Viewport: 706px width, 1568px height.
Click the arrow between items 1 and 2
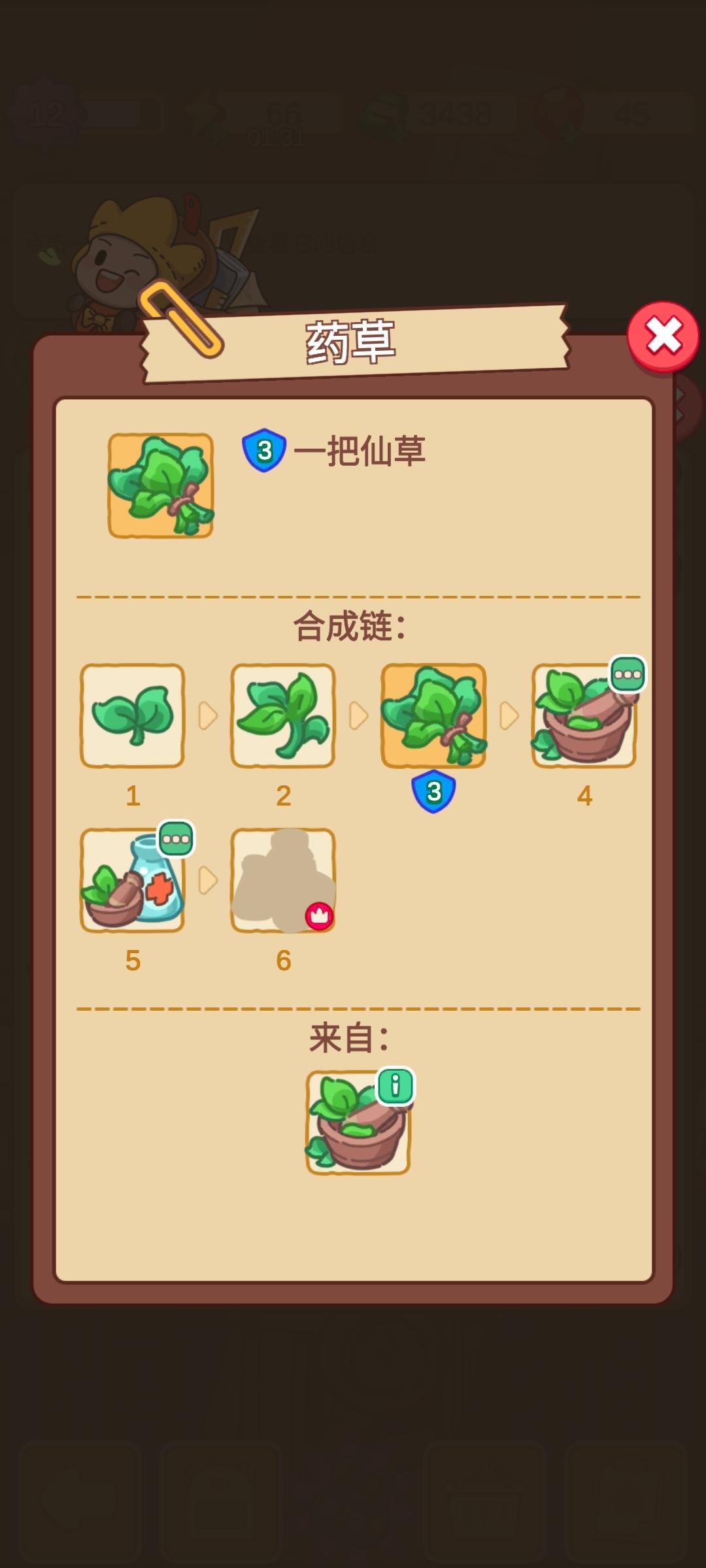(208, 715)
